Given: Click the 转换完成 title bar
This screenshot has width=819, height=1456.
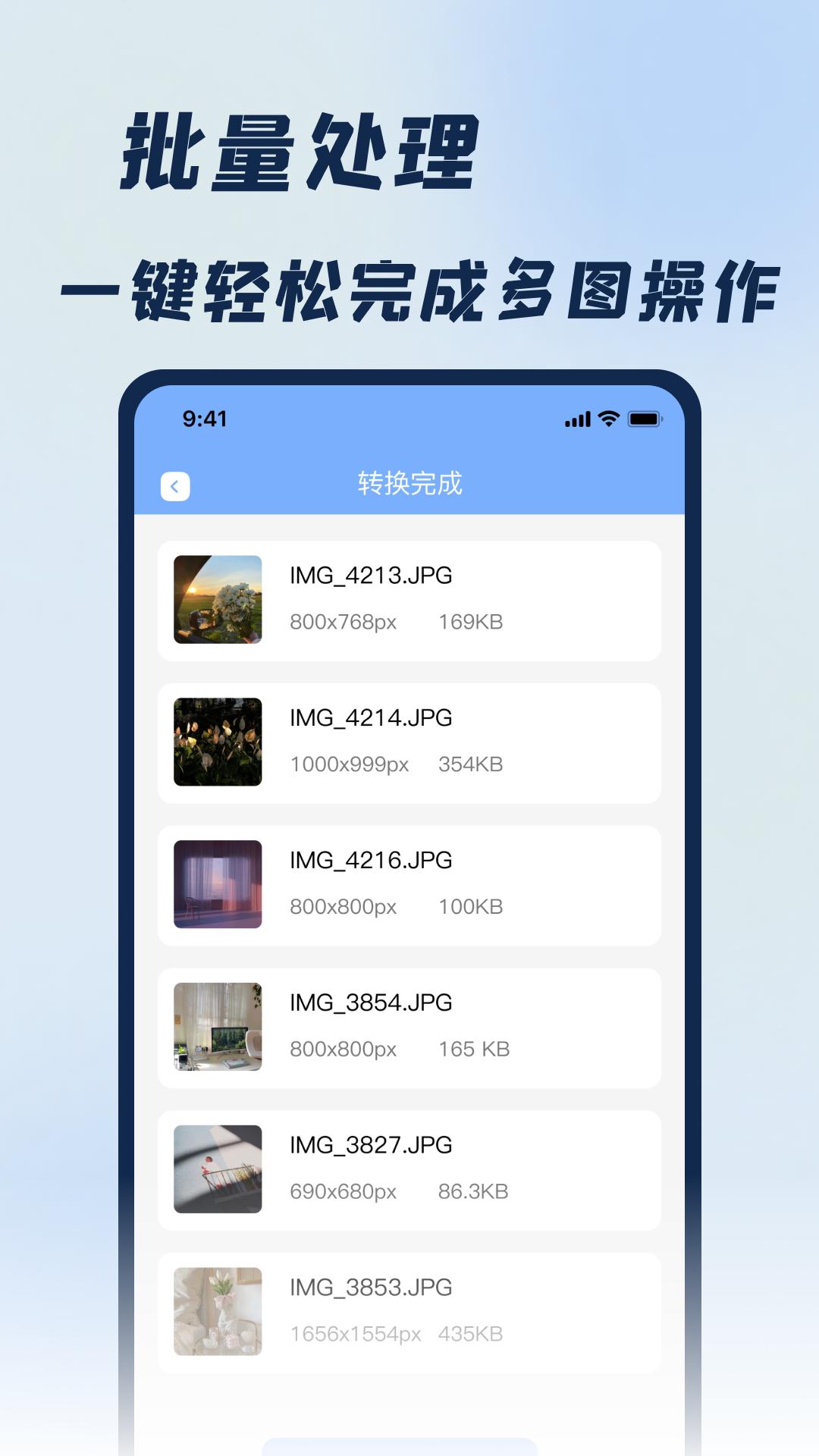Looking at the screenshot, I should pyautogui.click(x=409, y=484).
